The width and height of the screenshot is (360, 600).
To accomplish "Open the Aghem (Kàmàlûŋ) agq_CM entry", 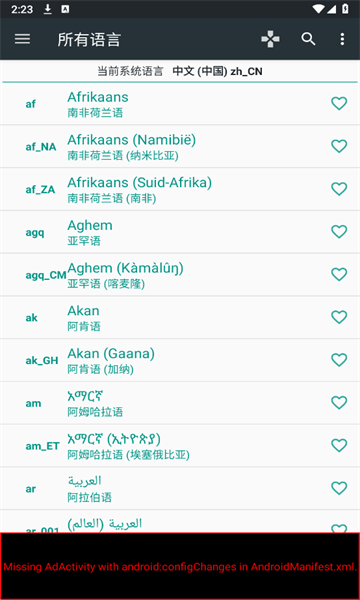I will coord(180,275).
